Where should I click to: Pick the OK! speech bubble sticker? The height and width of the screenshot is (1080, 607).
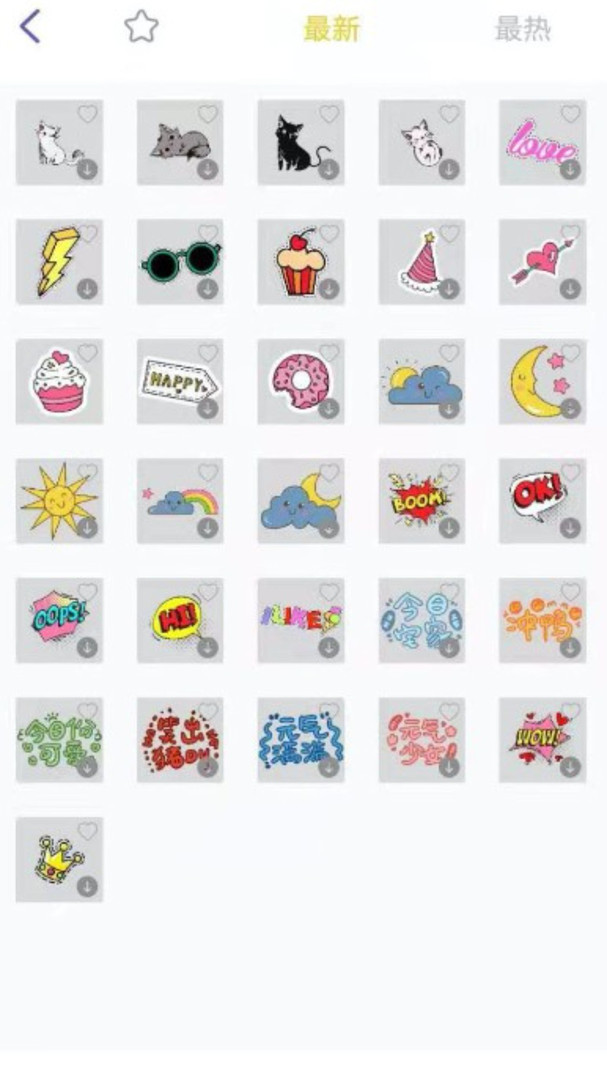click(x=542, y=501)
